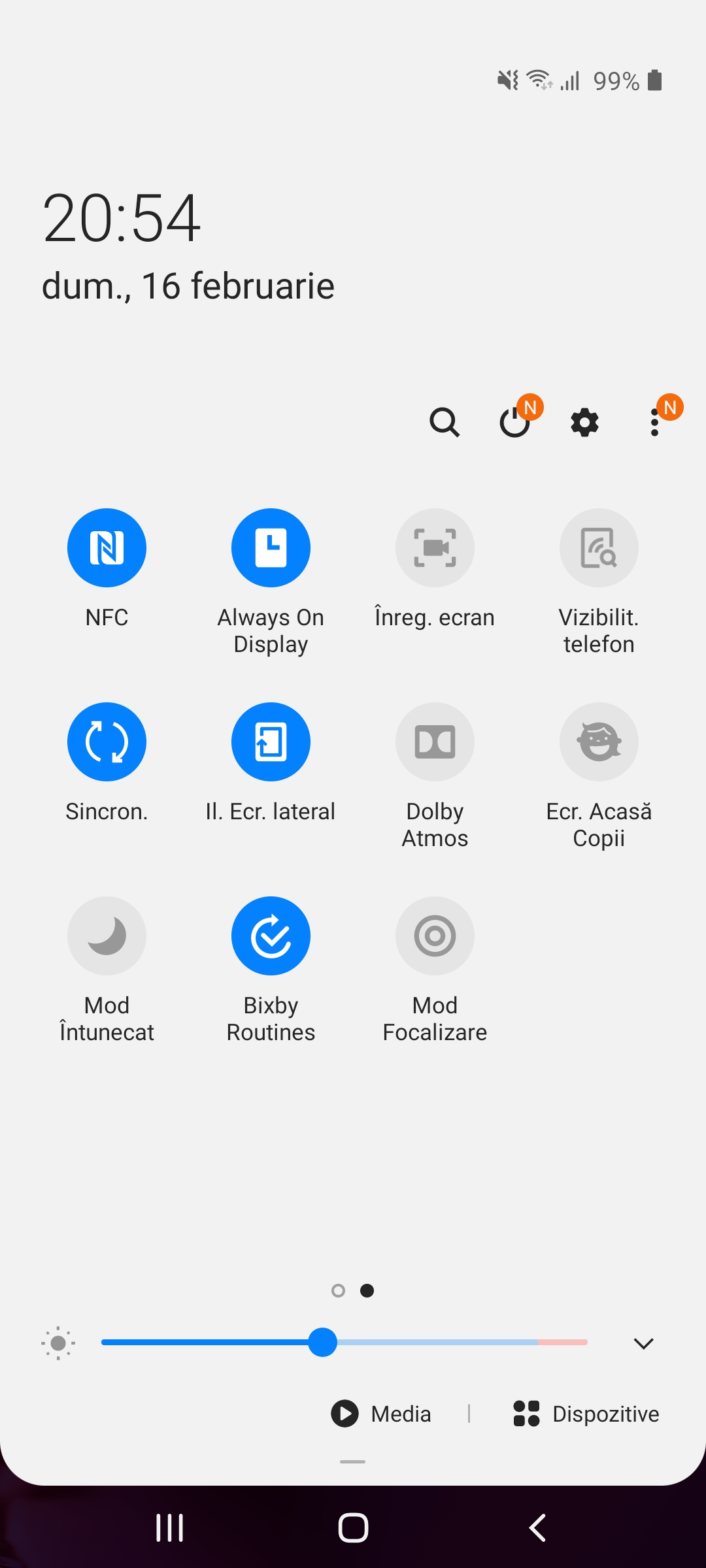Enable Mod Întunecat
Image resolution: width=706 pixels, height=1568 pixels.
107,936
